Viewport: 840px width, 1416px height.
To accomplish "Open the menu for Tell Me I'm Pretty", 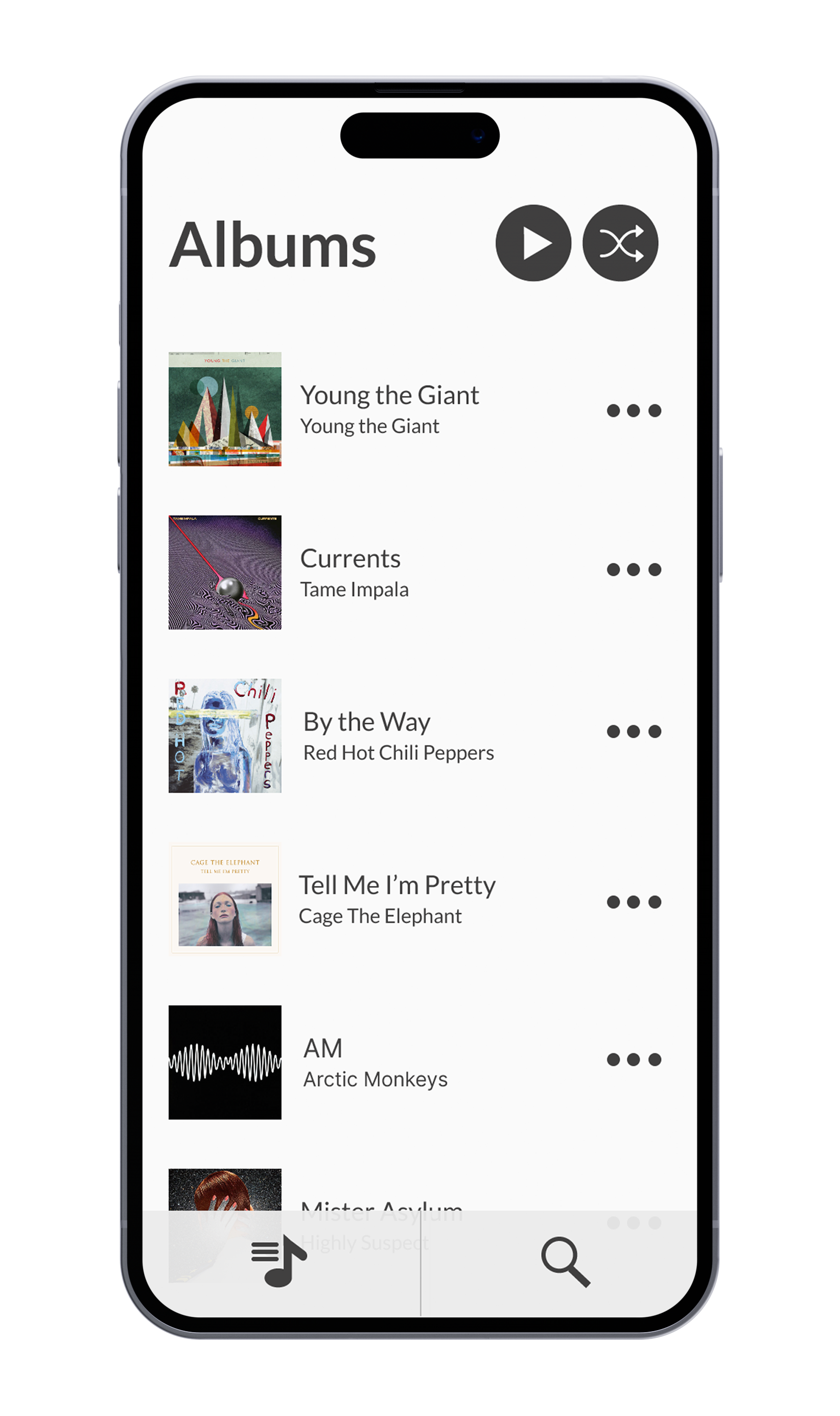I will [634, 901].
